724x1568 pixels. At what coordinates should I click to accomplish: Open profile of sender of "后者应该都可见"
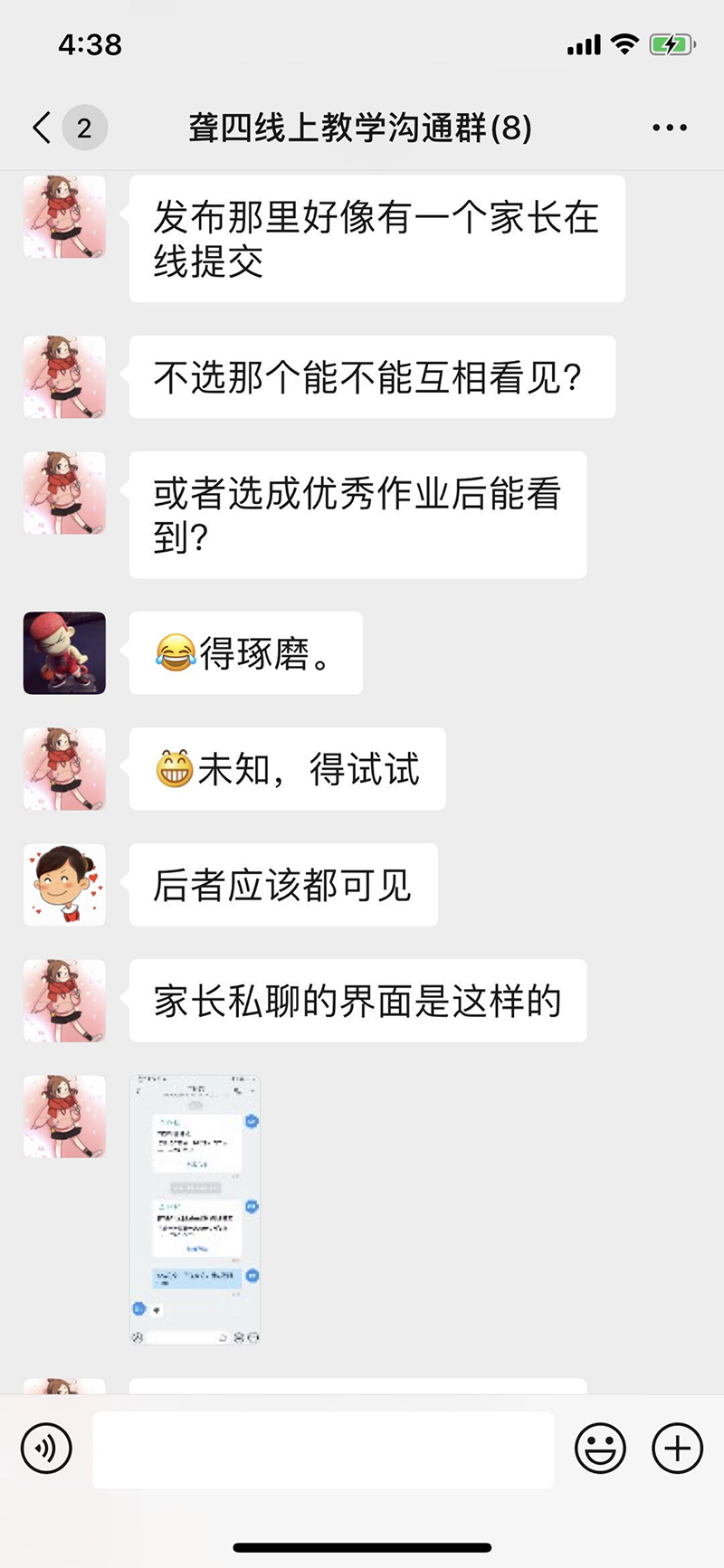(64, 885)
